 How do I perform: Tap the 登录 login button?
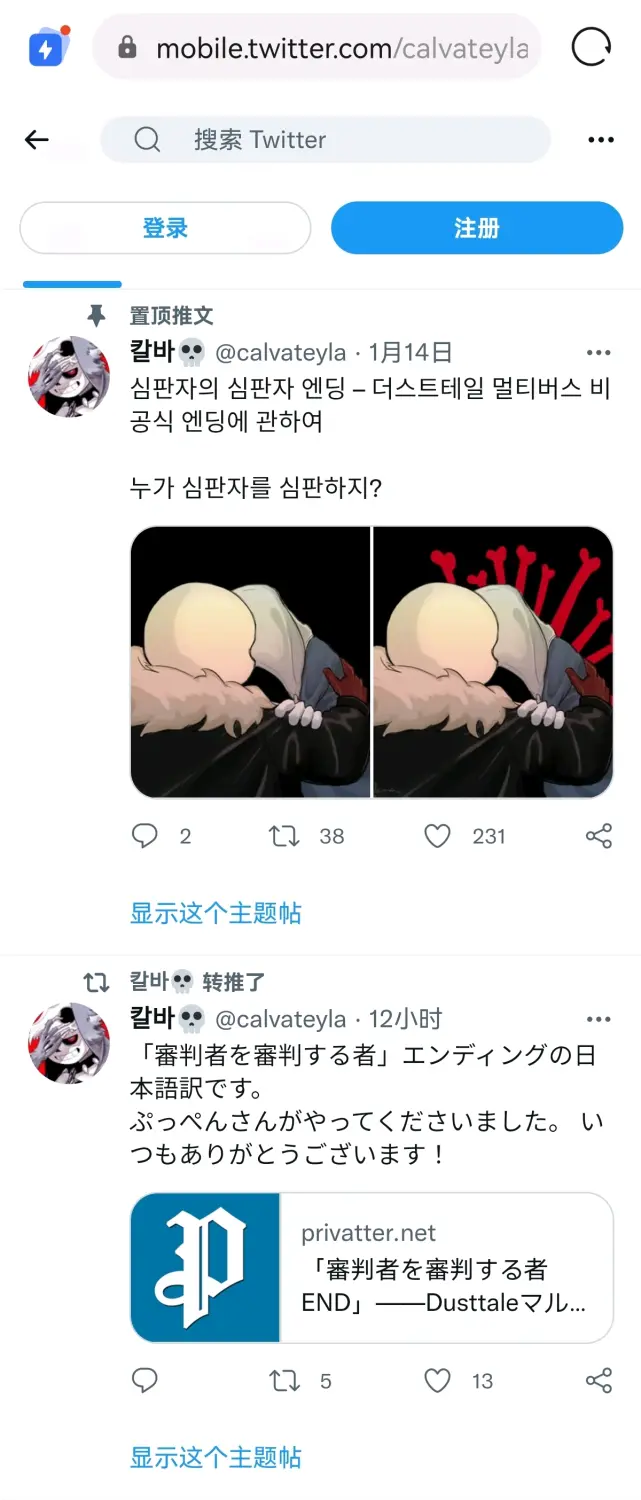click(165, 228)
